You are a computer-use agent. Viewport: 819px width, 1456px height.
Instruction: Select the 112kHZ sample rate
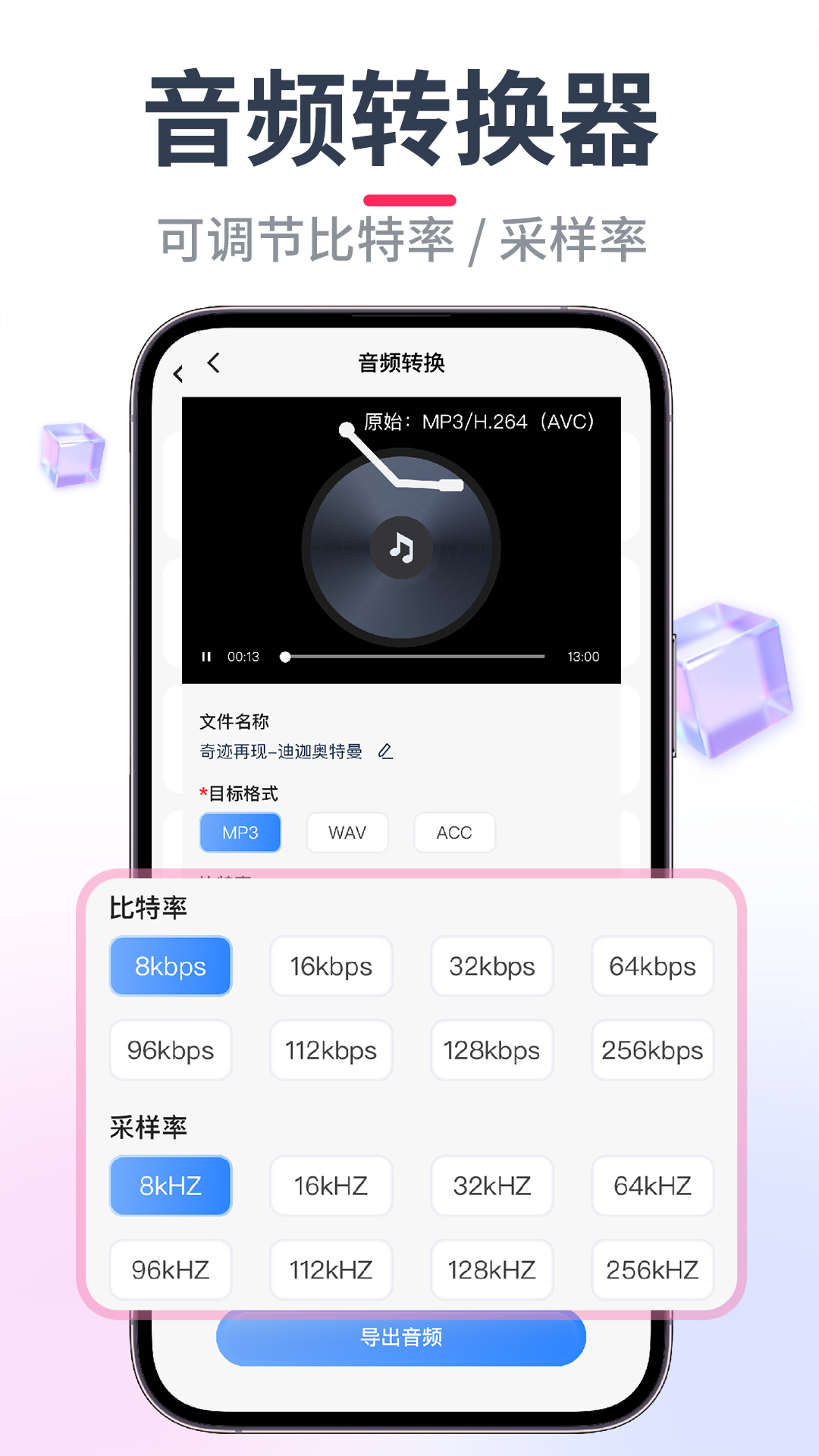tap(331, 1269)
